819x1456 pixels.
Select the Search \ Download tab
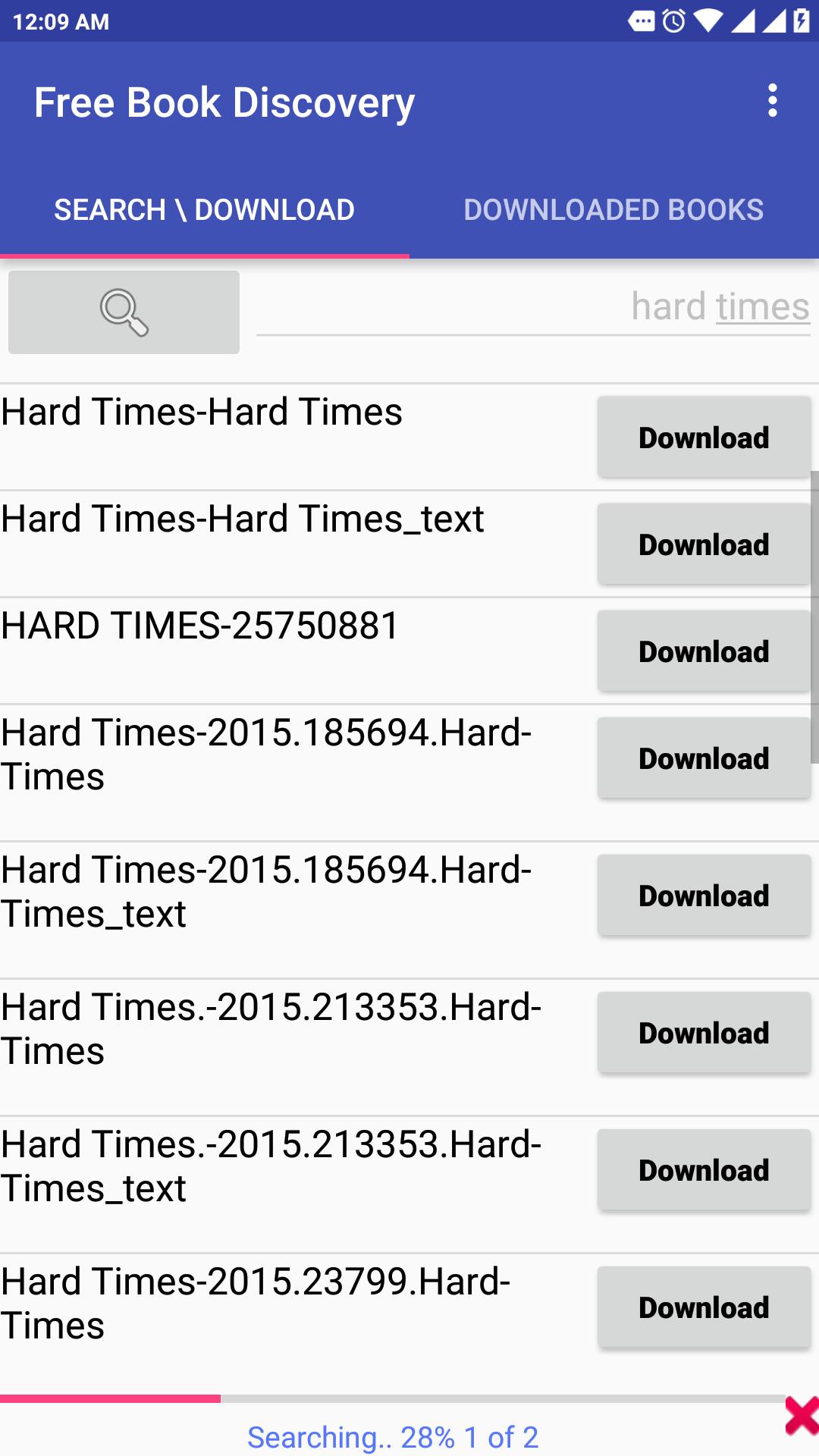pyautogui.click(x=205, y=210)
